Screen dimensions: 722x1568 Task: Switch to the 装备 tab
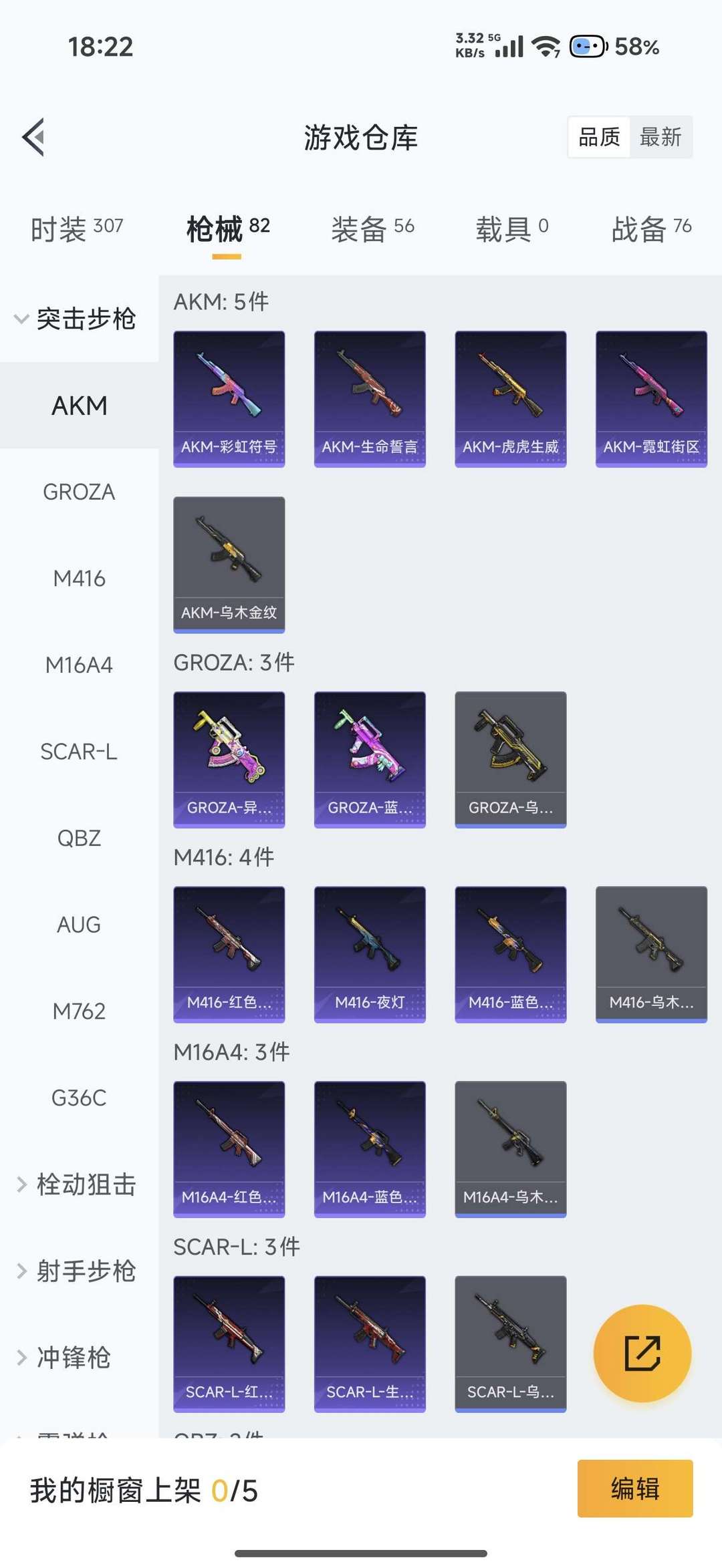coord(372,229)
